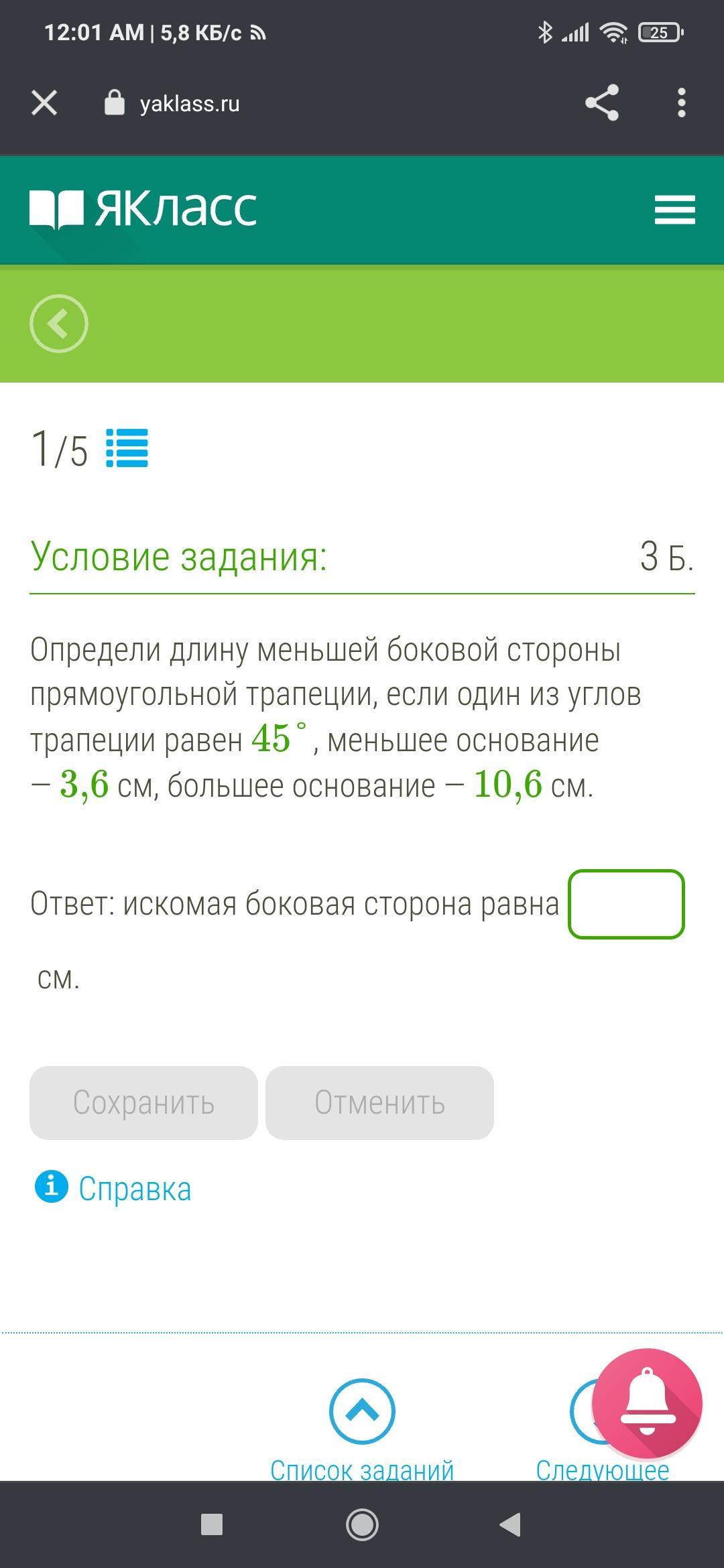Share the yaklass.ru page
This screenshot has height=1568, width=724.
[601, 103]
